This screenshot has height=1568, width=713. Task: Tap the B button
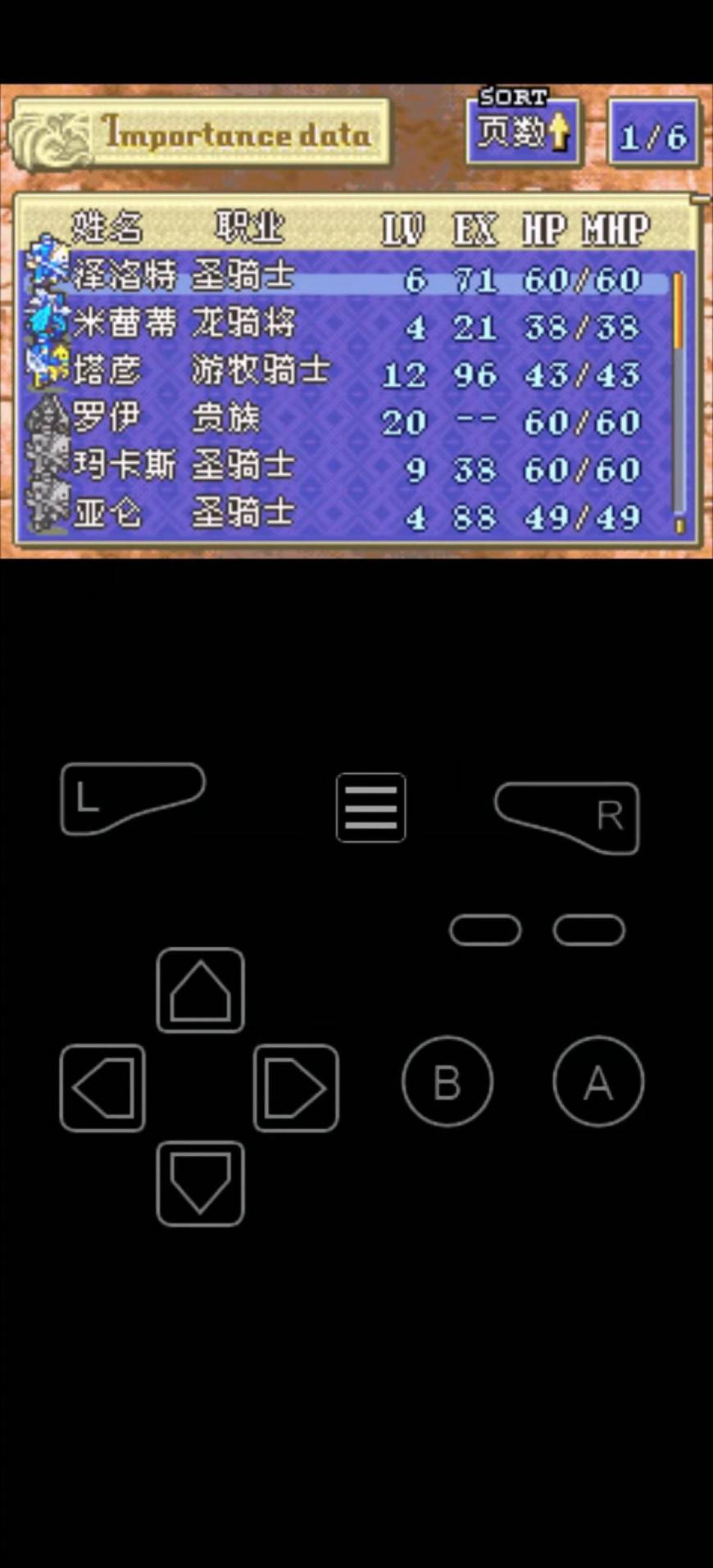(x=447, y=1082)
